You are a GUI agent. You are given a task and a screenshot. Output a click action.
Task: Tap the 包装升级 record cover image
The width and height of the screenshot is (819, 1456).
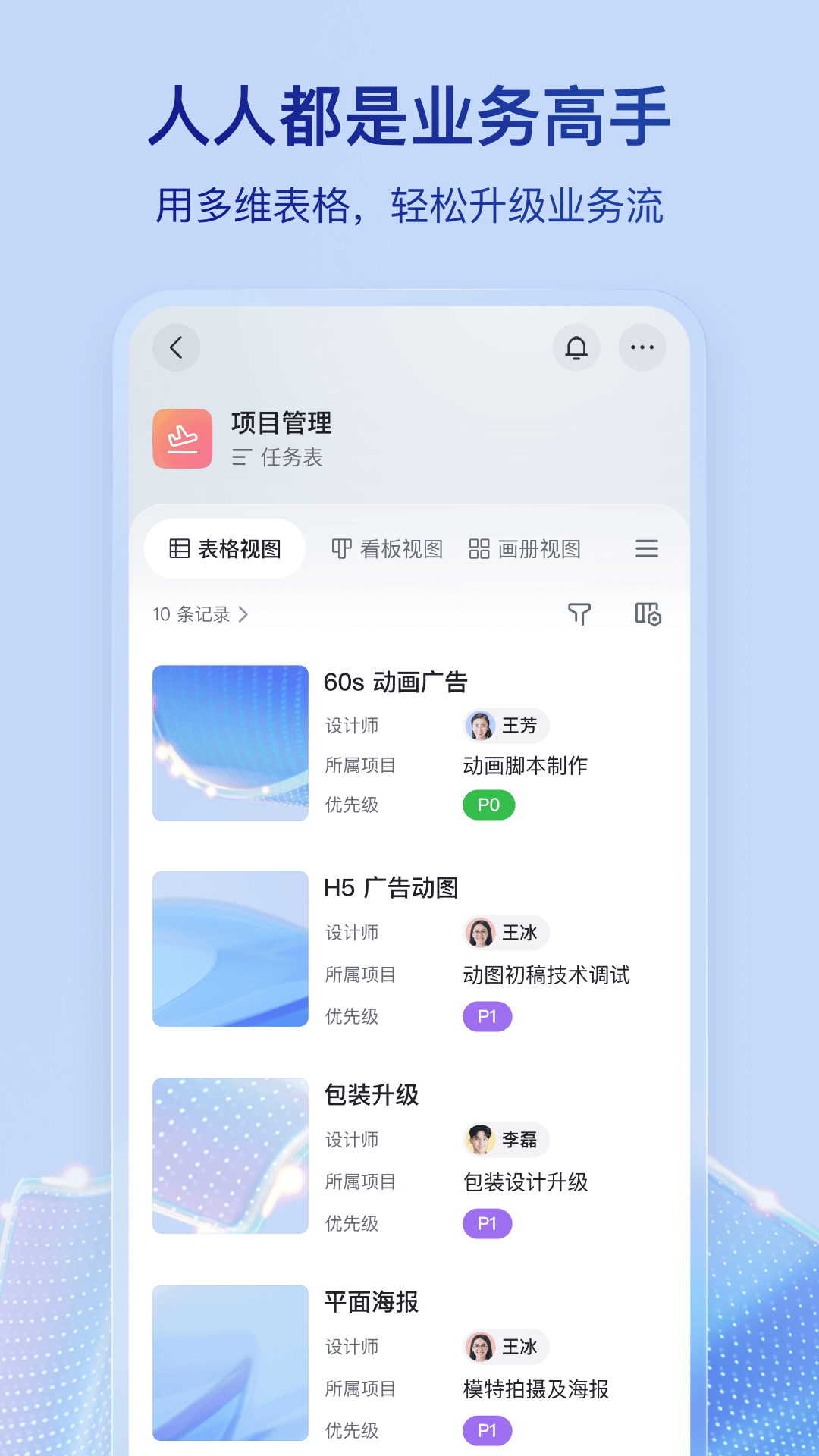(x=230, y=1156)
